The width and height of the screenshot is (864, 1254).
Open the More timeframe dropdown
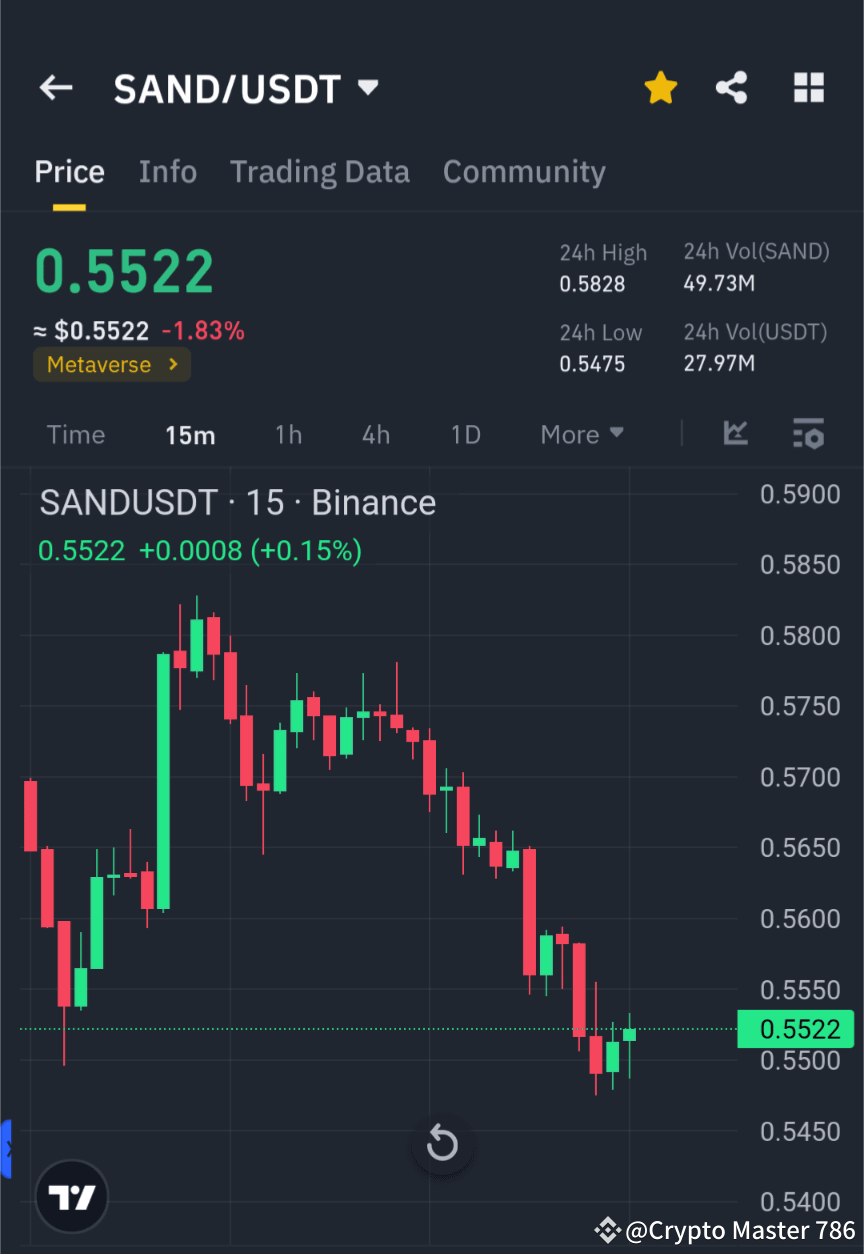click(x=581, y=434)
